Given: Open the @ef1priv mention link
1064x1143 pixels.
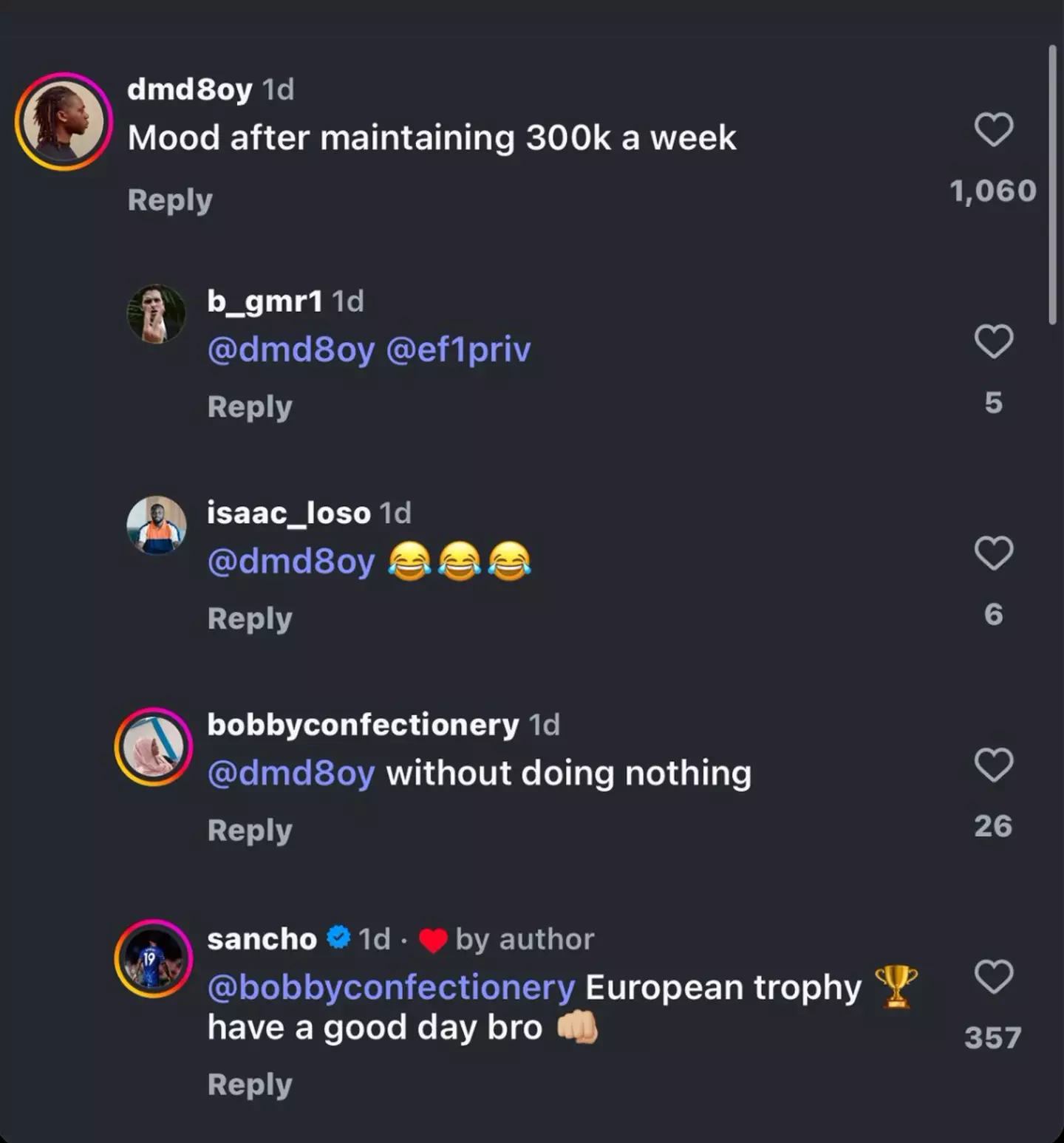Looking at the screenshot, I should click(x=458, y=349).
